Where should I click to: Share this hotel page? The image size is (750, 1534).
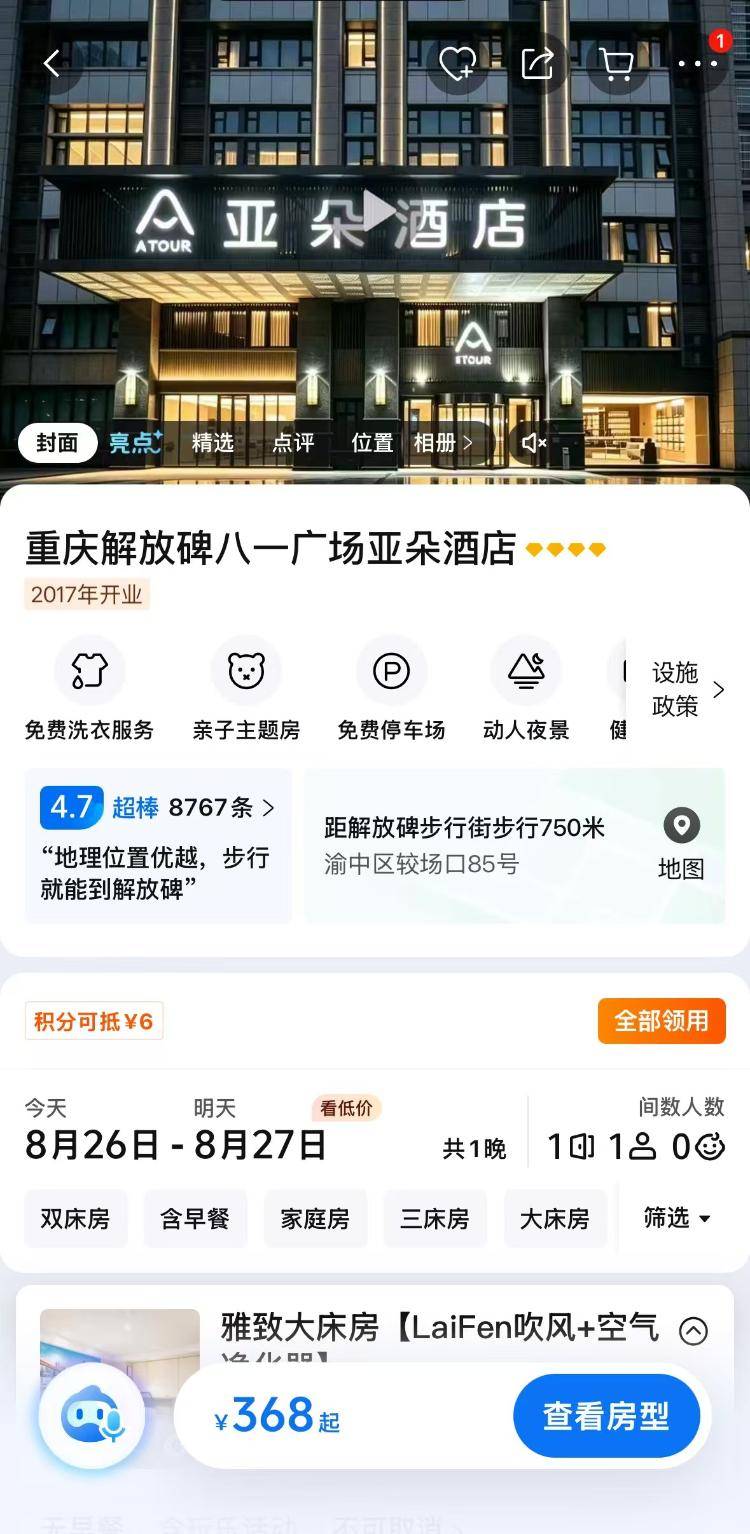tap(538, 64)
